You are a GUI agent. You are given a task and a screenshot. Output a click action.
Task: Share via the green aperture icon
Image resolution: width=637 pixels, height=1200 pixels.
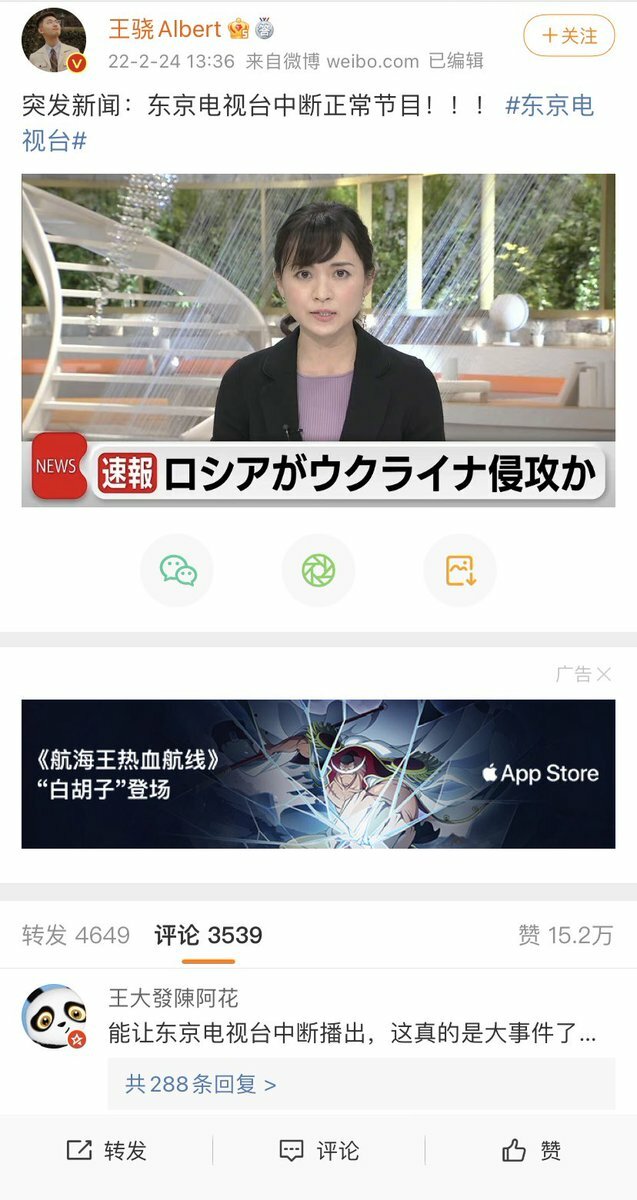coord(318,570)
